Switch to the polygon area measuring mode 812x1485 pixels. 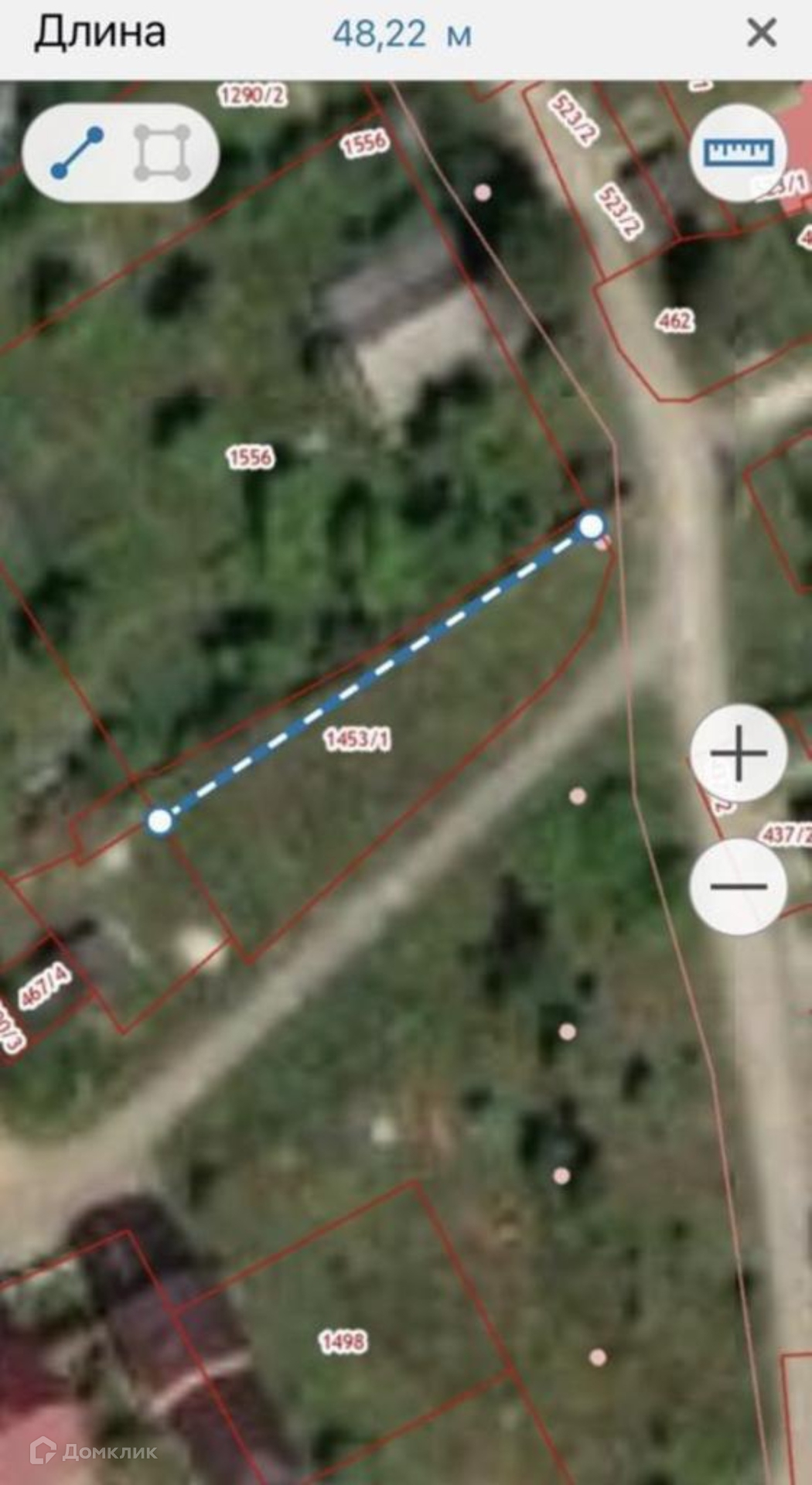pyautogui.click(x=162, y=153)
